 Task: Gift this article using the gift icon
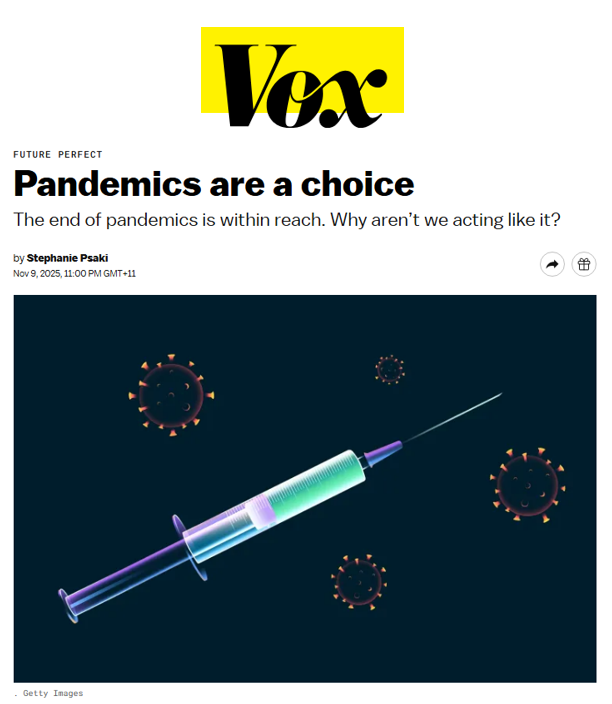584,264
